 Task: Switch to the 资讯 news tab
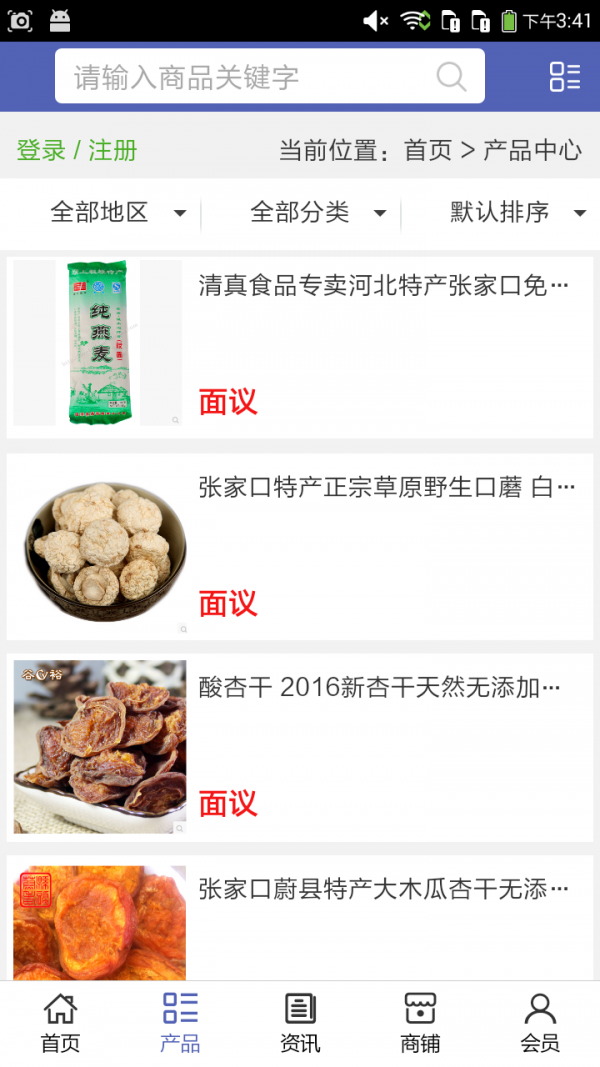pos(300,1024)
